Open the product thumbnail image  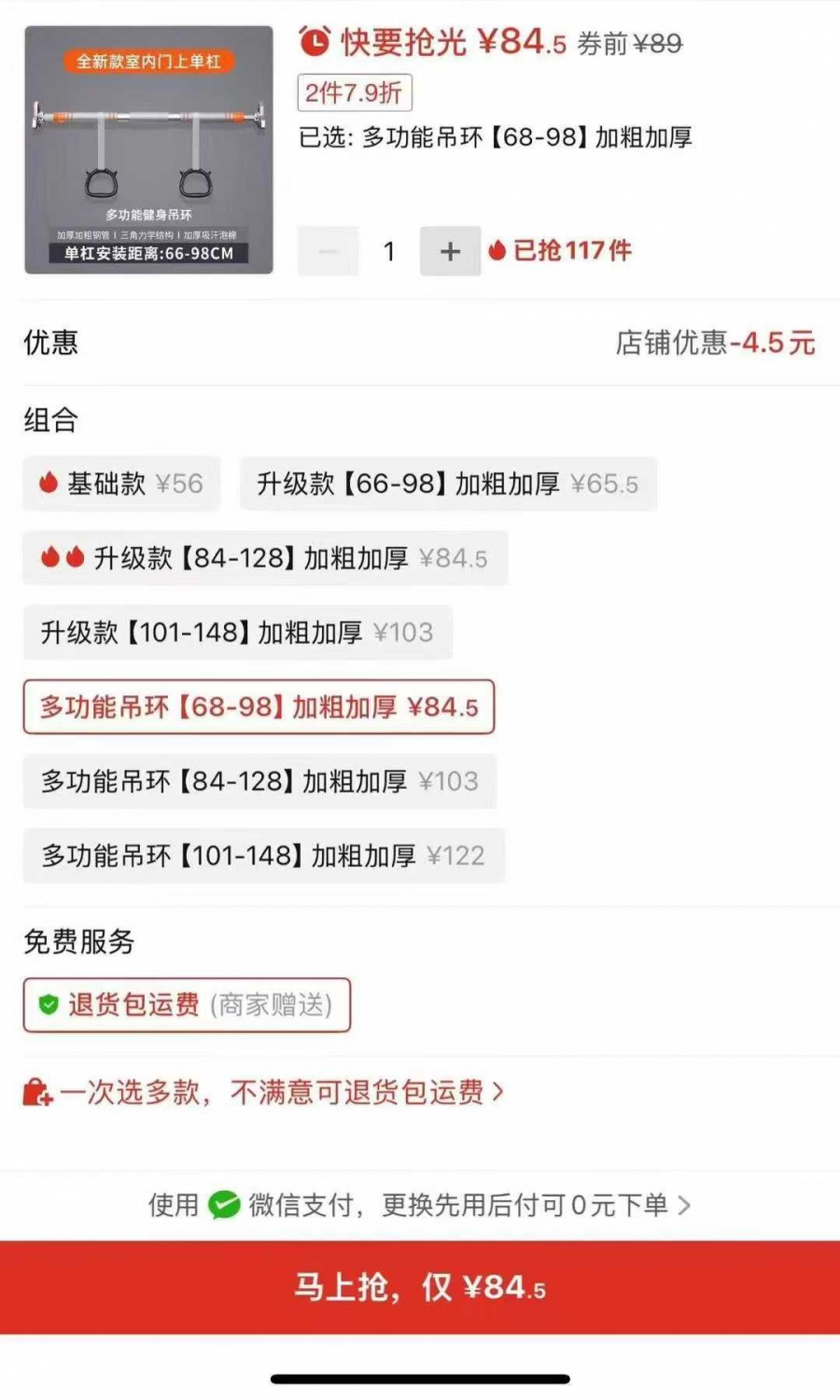(148, 150)
